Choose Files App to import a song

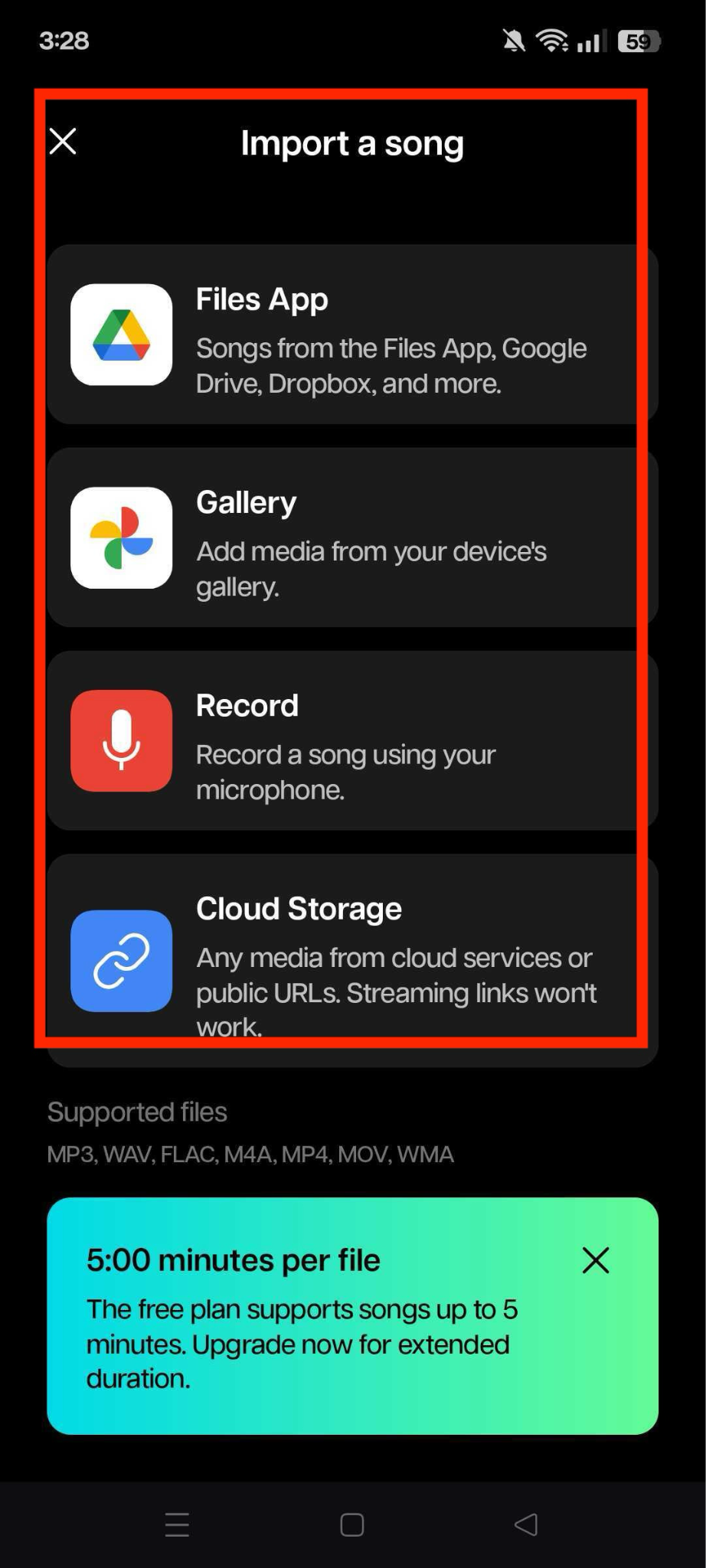pos(352,335)
